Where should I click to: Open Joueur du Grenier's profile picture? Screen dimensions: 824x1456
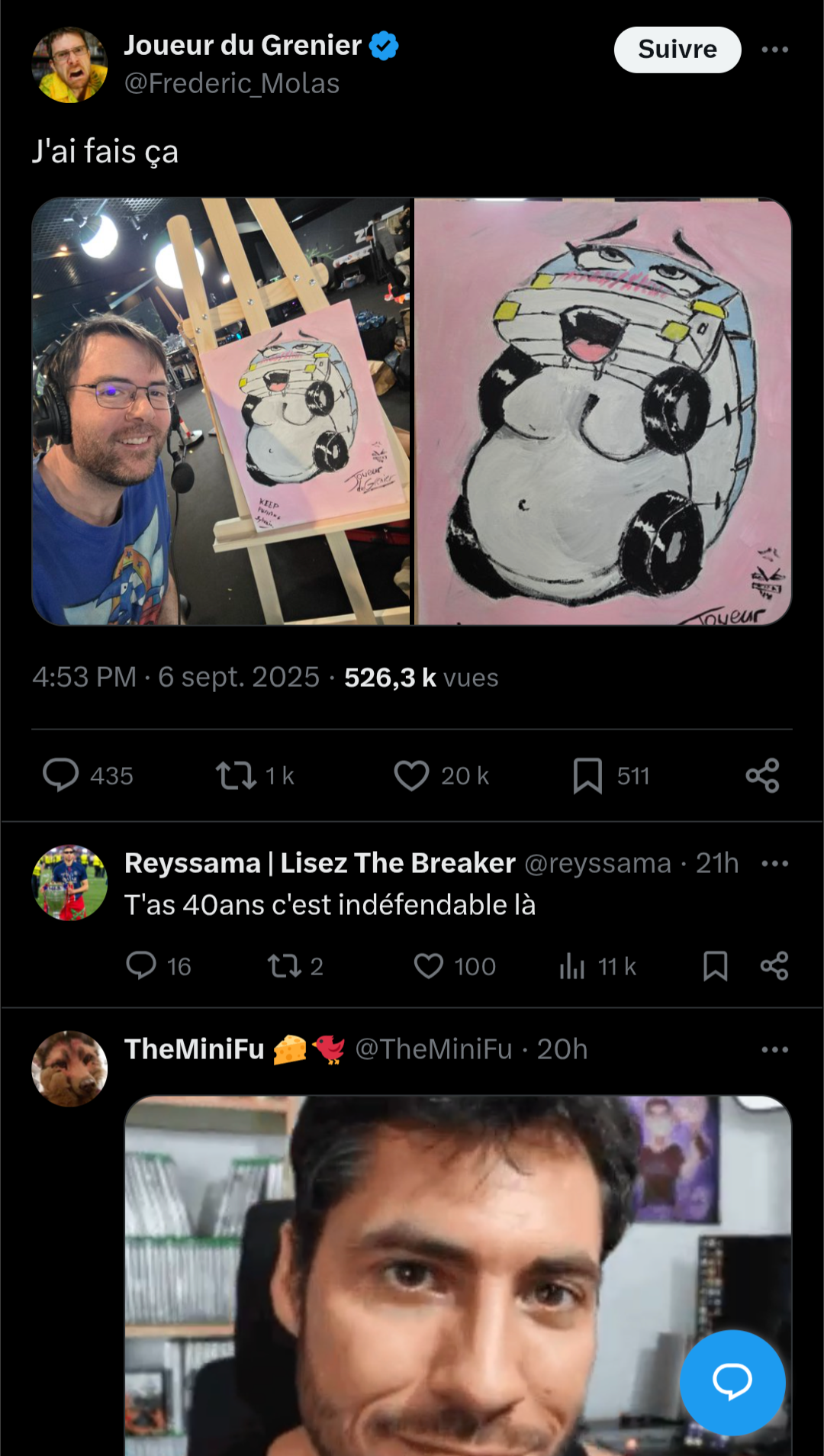point(69,65)
